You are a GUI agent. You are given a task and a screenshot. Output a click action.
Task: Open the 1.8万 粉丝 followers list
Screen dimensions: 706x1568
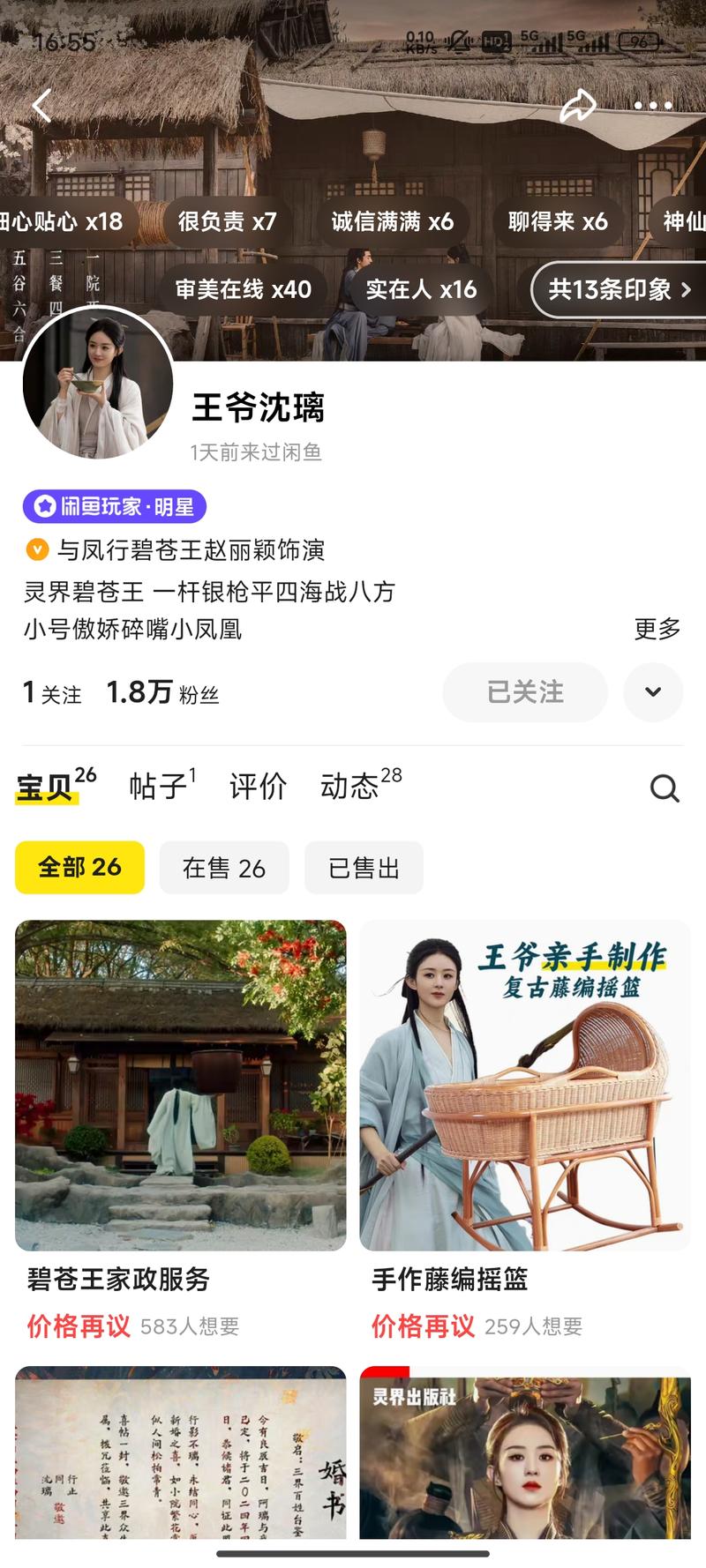point(162,693)
